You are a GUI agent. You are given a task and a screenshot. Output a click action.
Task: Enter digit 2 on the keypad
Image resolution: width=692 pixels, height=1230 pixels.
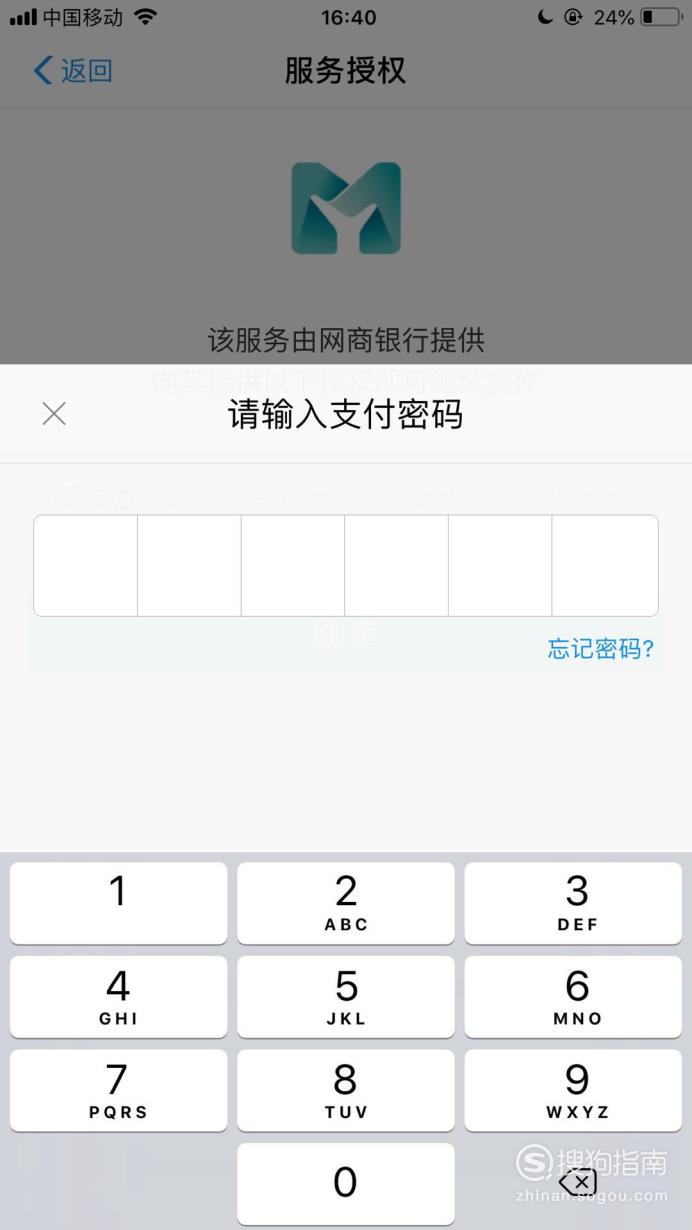tap(346, 903)
